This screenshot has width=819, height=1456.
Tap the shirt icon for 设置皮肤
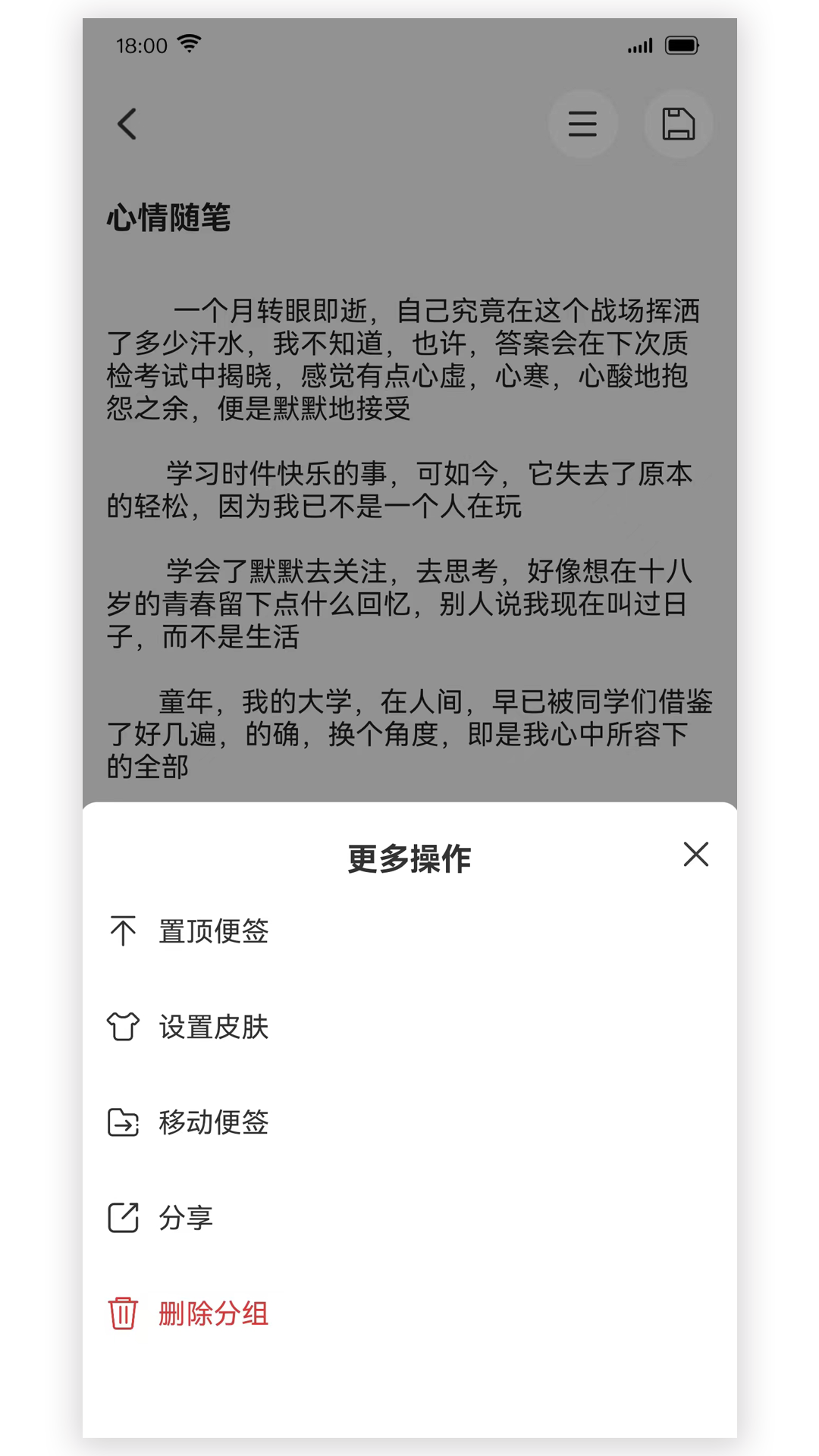[122, 1028]
